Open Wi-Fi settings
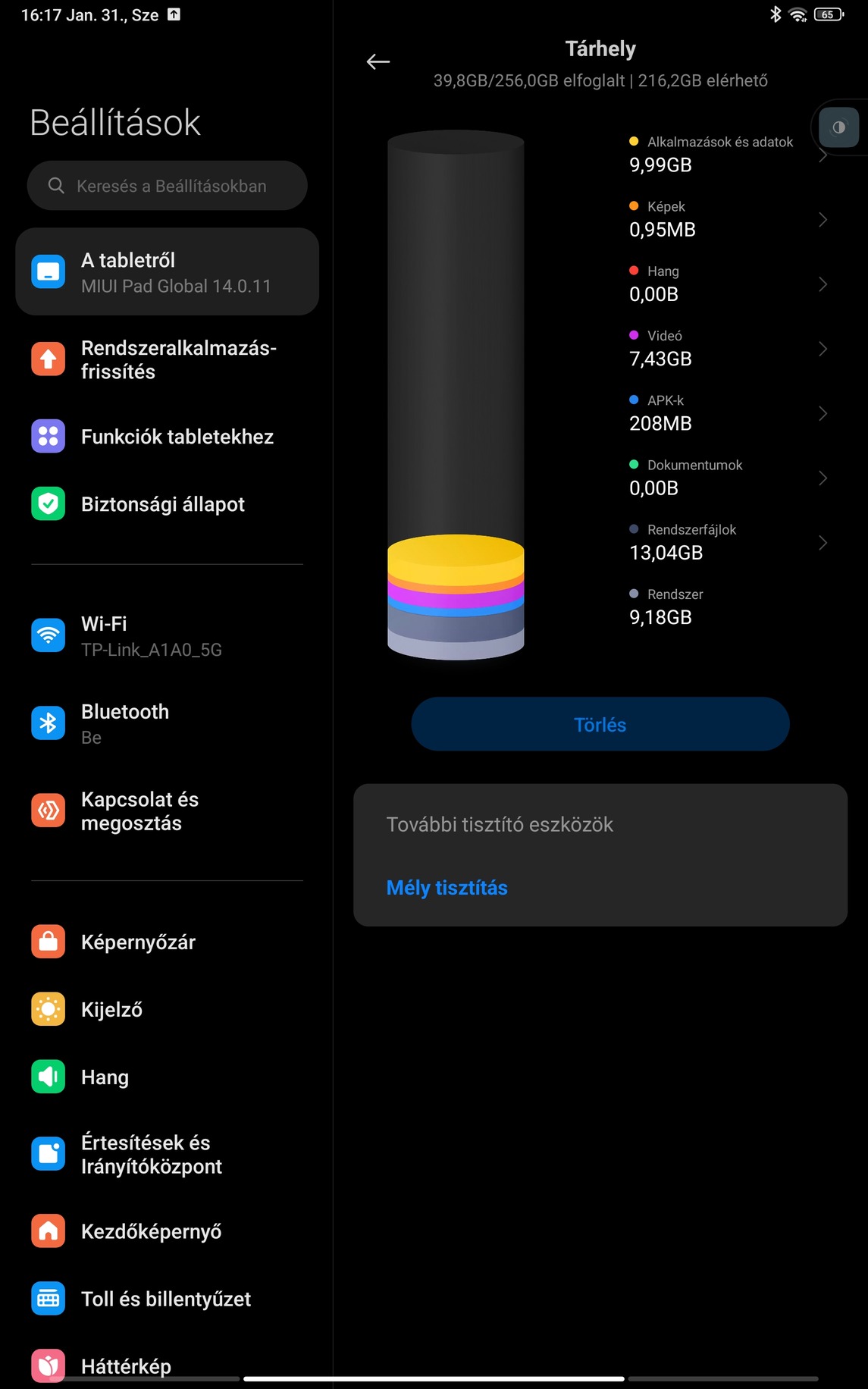This screenshot has width=868, height=1389. coord(167,636)
